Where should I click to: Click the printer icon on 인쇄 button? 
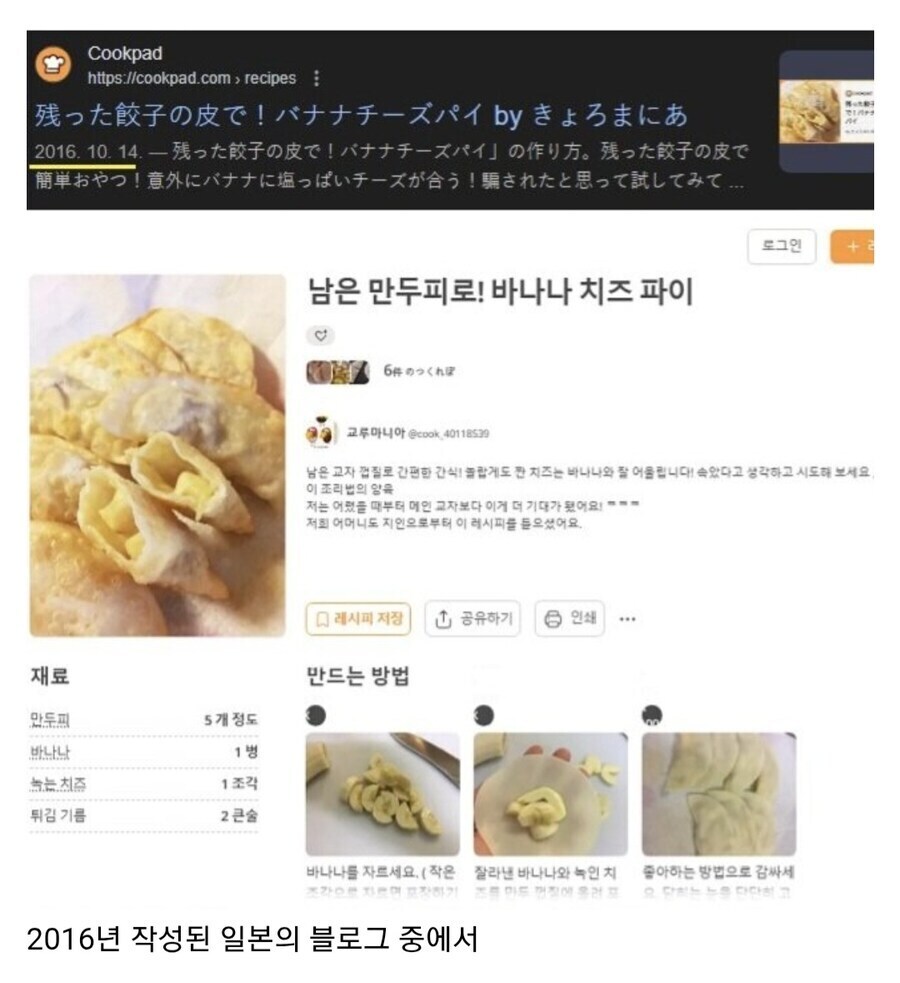(x=551, y=618)
